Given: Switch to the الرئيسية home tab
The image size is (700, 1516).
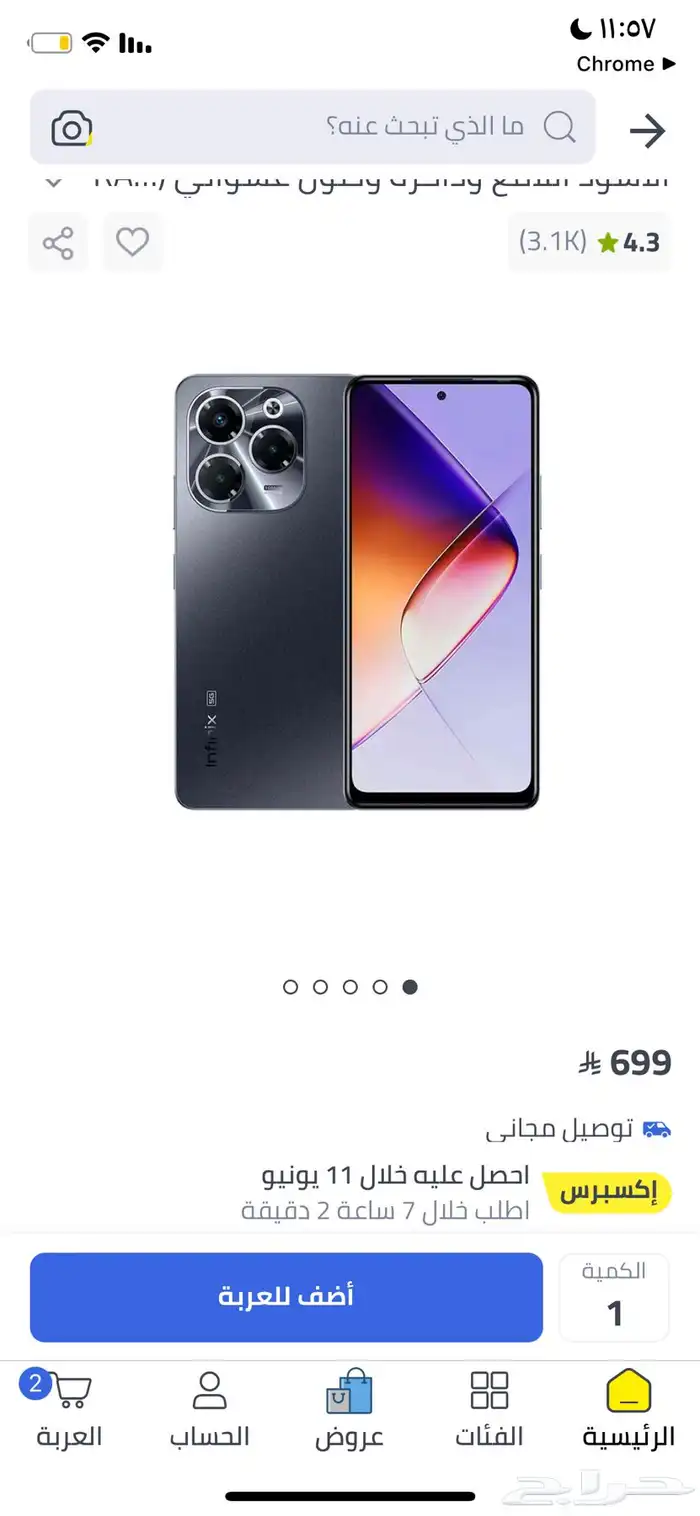Looking at the screenshot, I should click(x=629, y=1410).
